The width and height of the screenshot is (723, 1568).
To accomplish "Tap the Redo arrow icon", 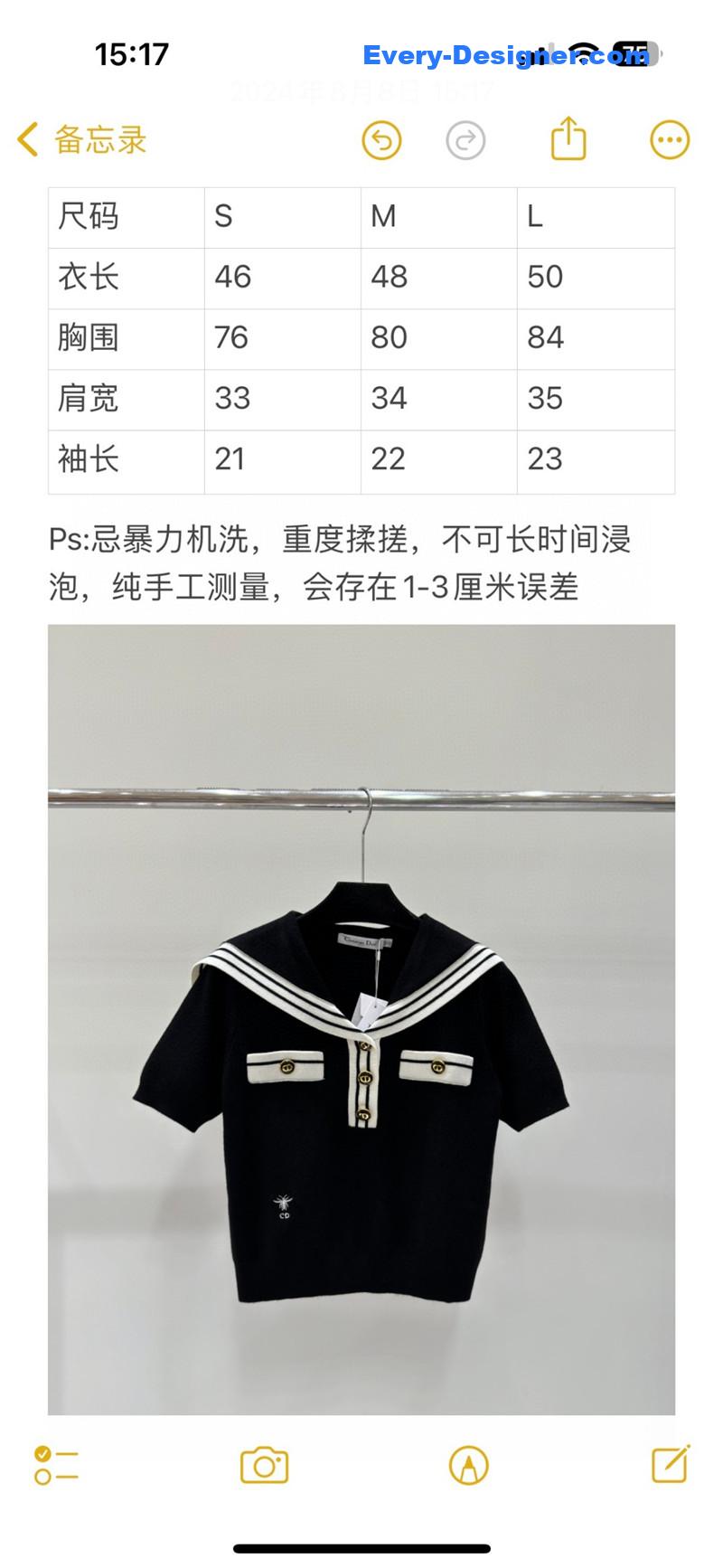I will click(464, 140).
